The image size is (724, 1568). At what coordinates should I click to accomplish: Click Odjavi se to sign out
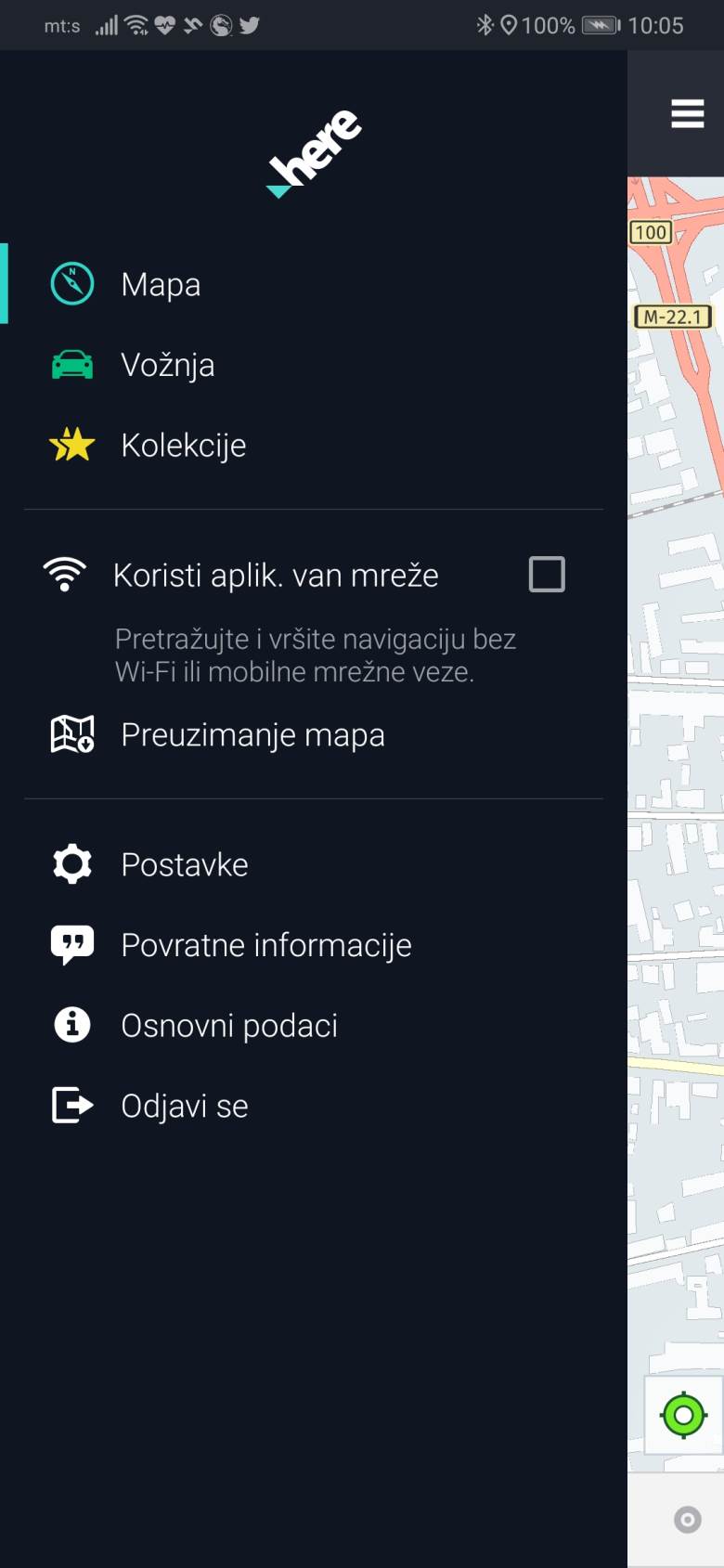coord(183,1105)
